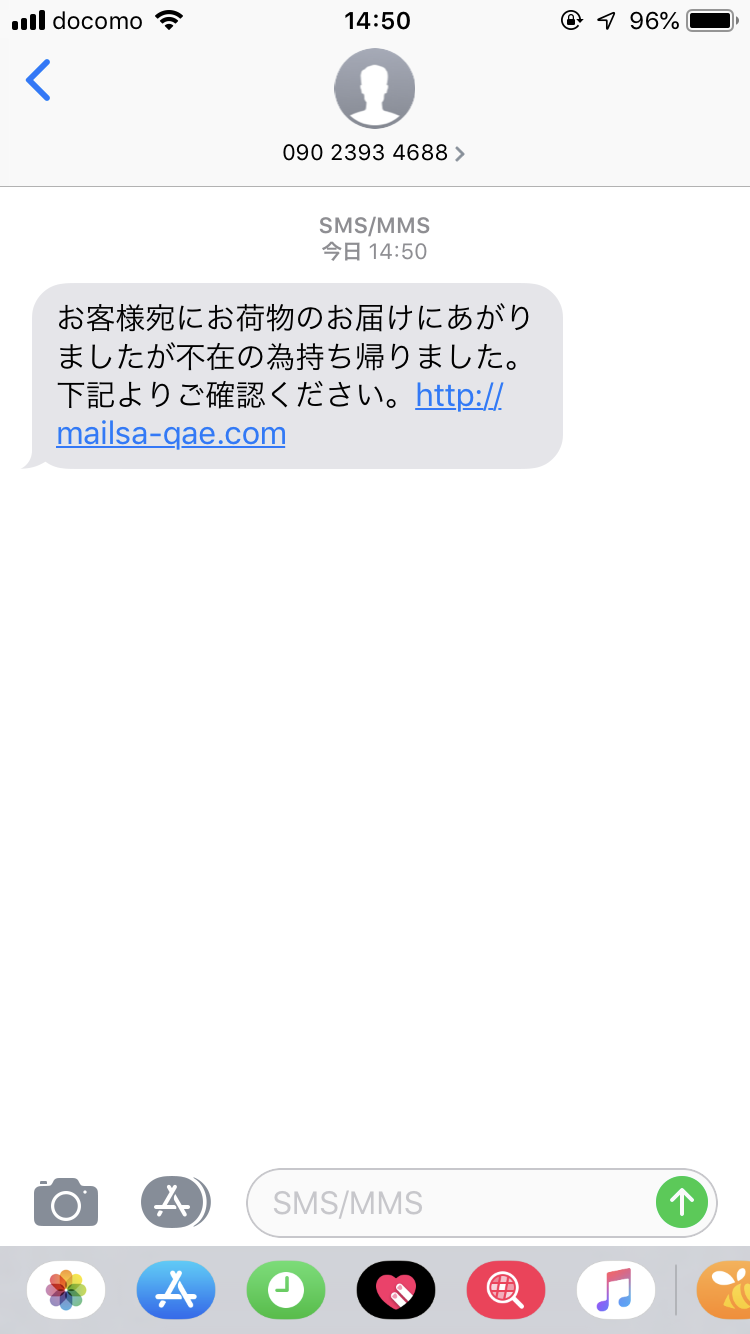Viewport: 750px width, 1334px height.
Task: Open the red image search app
Action: [x=506, y=1290]
